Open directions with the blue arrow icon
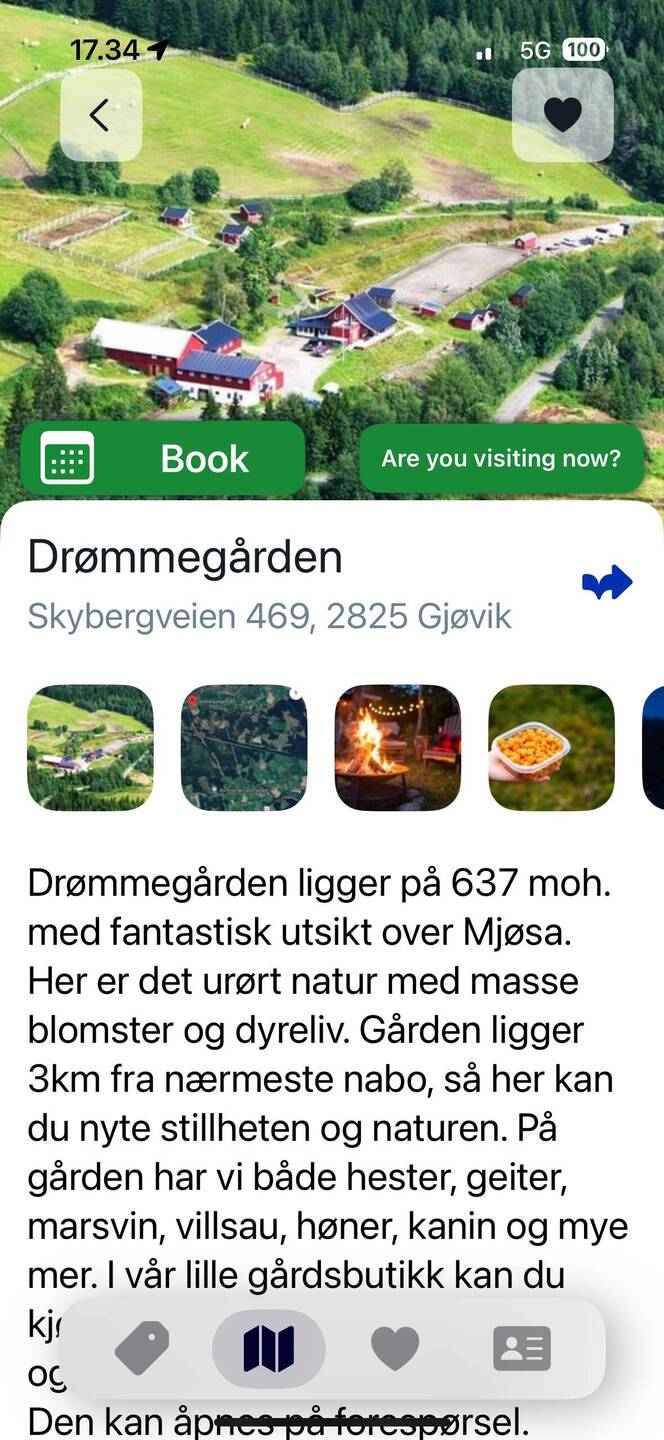The image size is (664, 1440). click(x=607, y=583)
